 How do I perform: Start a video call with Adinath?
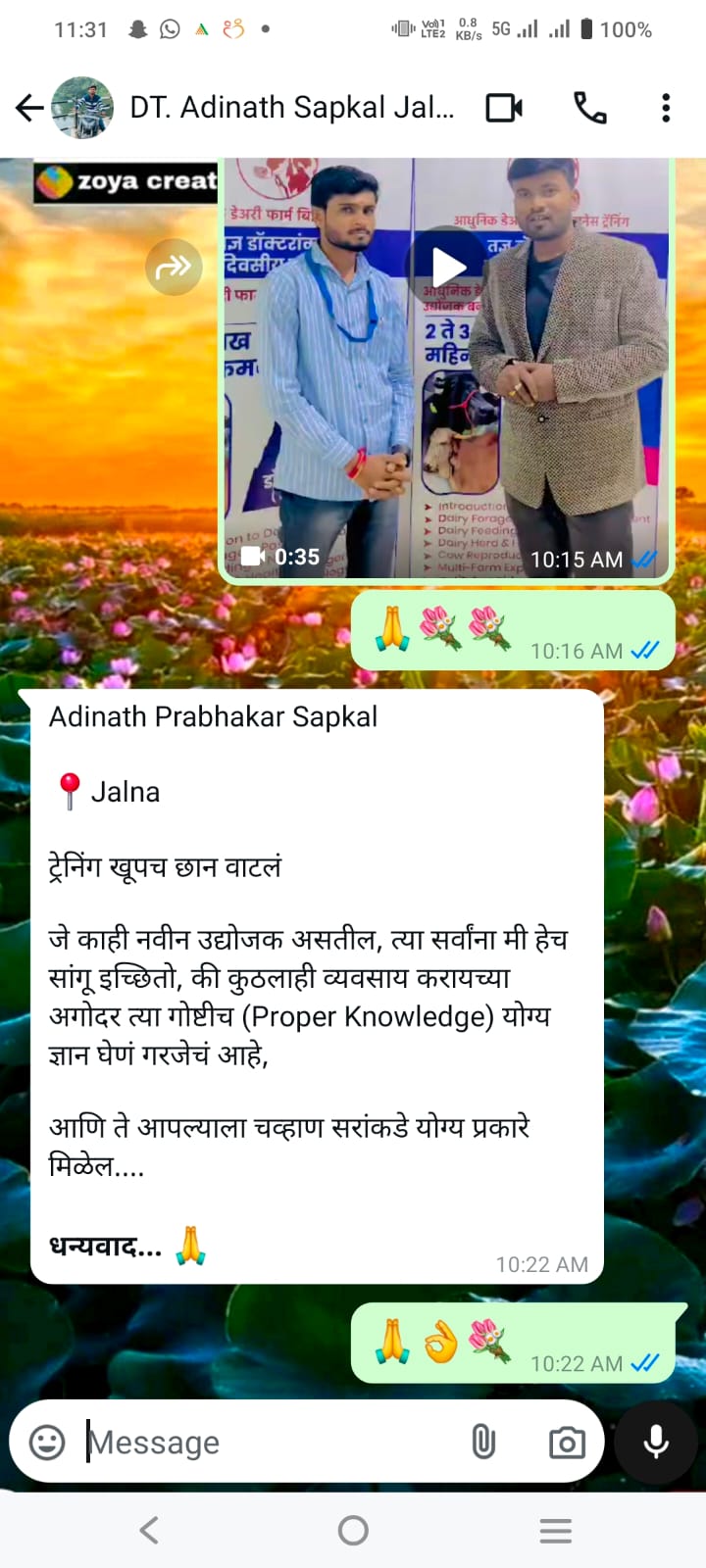(504, 108)
